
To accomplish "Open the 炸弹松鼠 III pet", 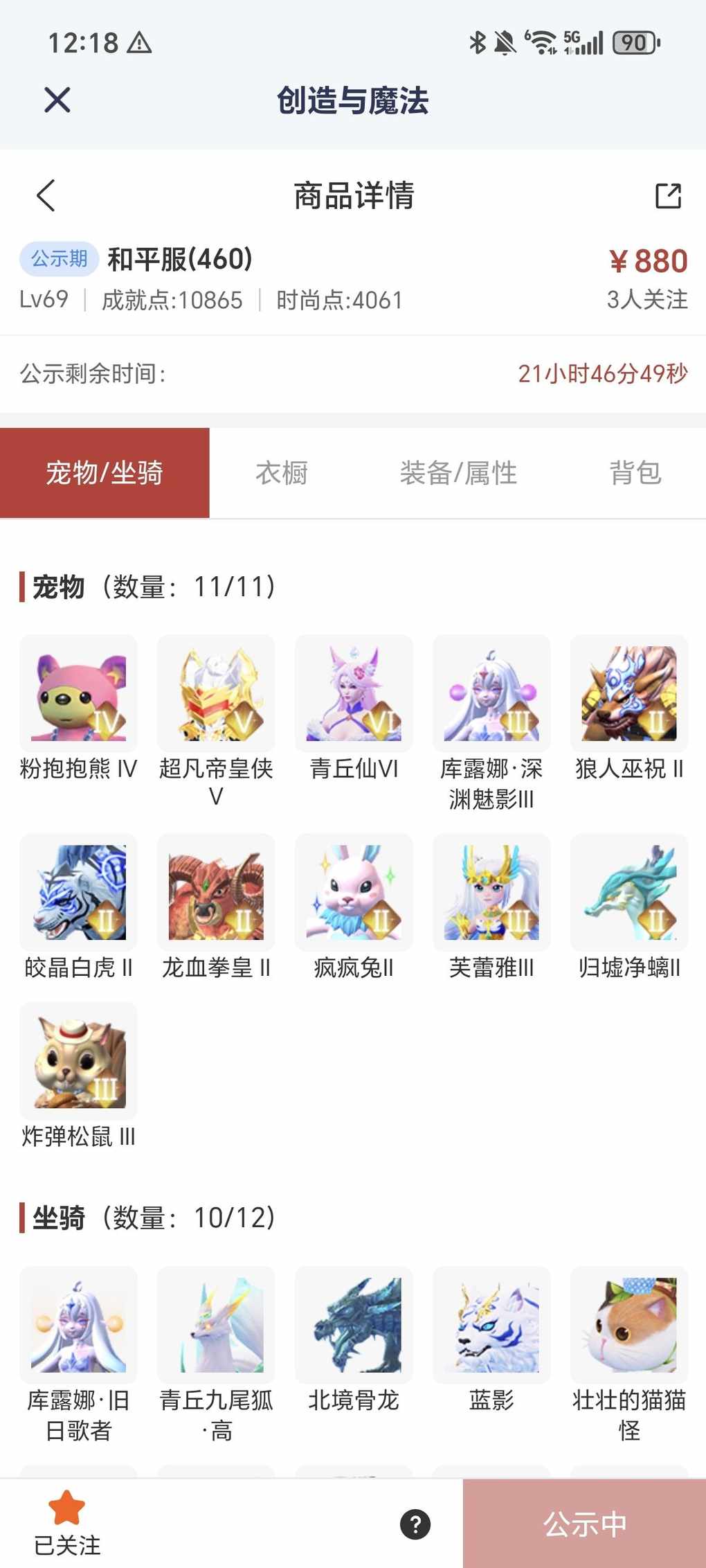I will click(x=78, y=1060).
